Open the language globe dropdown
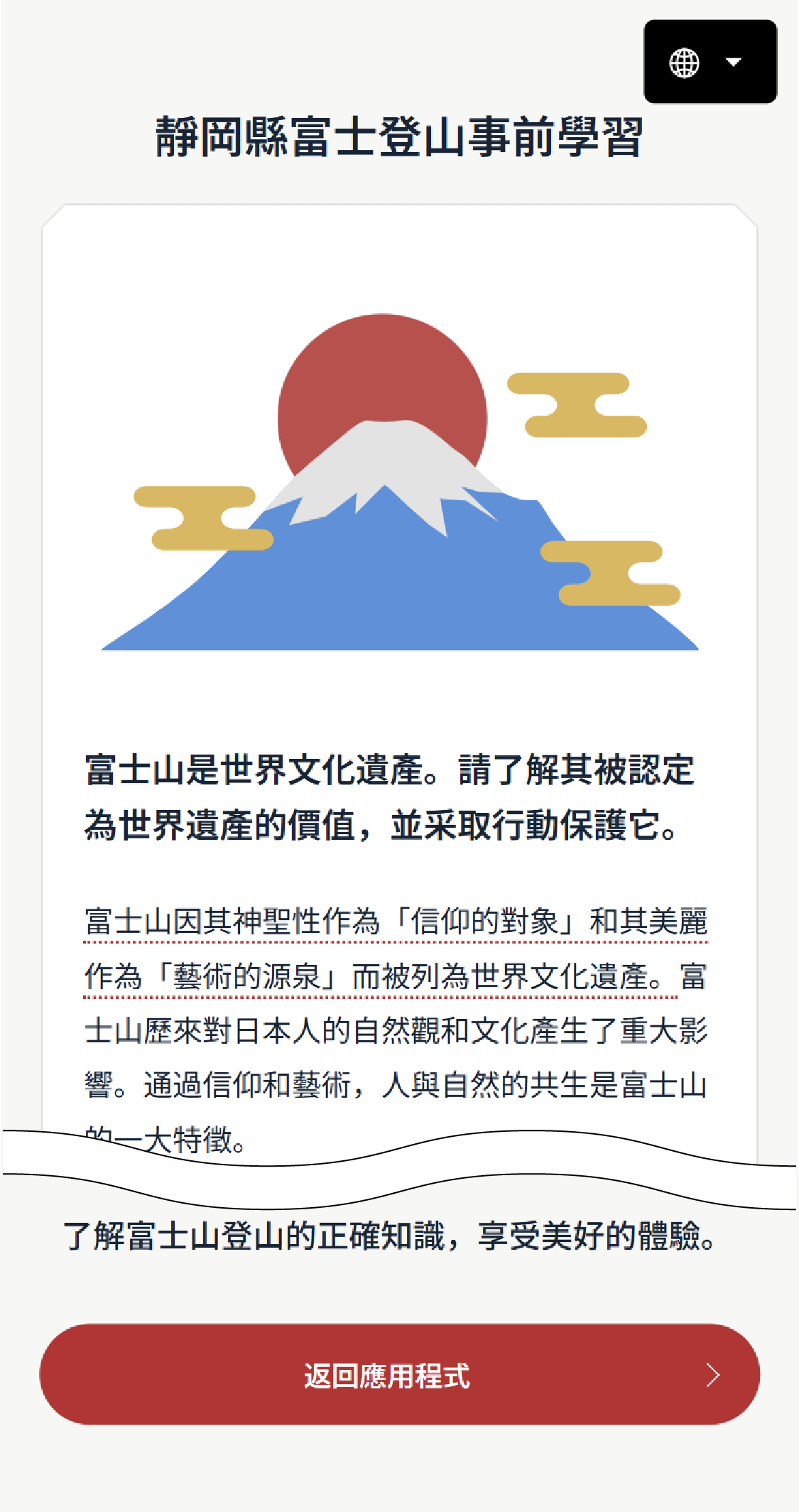 710,62
